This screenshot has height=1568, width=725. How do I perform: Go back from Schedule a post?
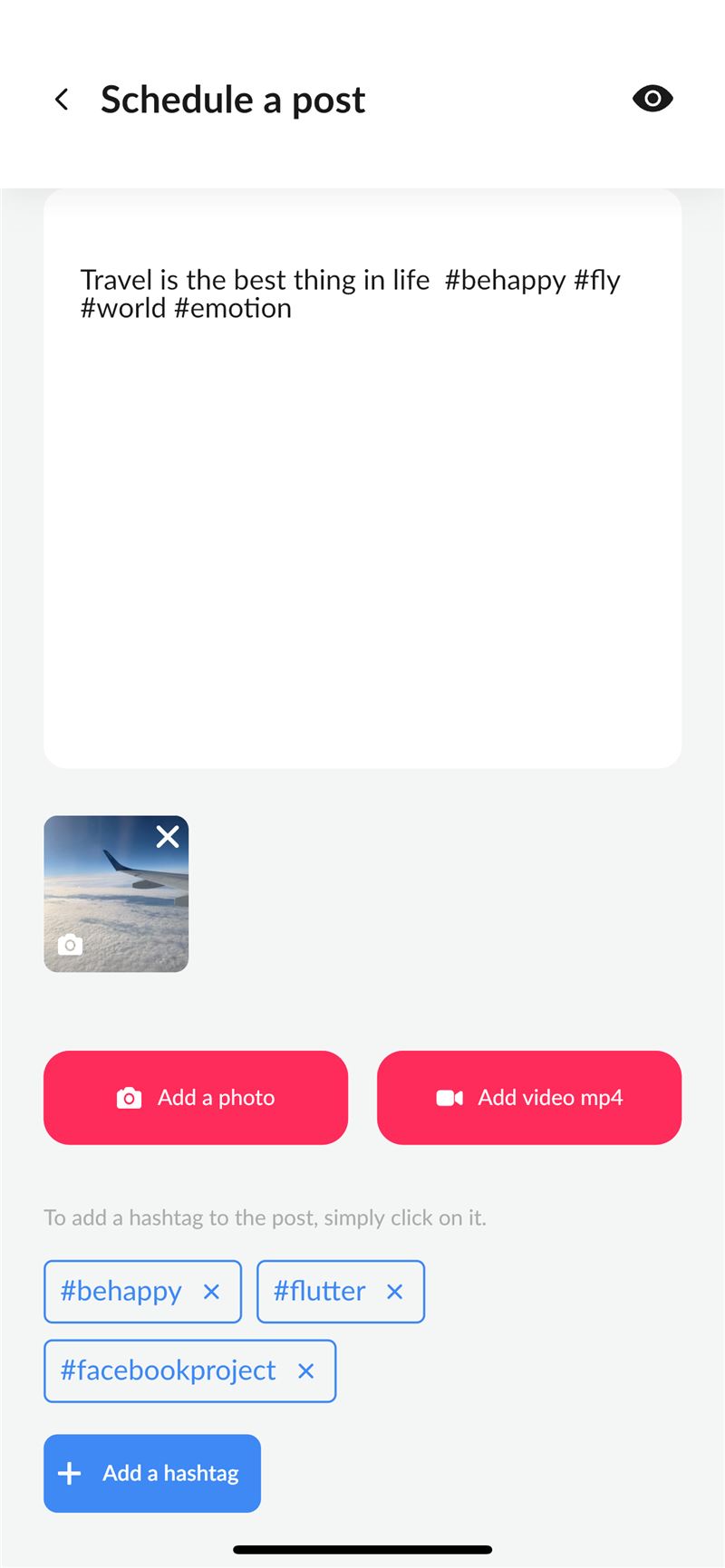coord(62,100)
